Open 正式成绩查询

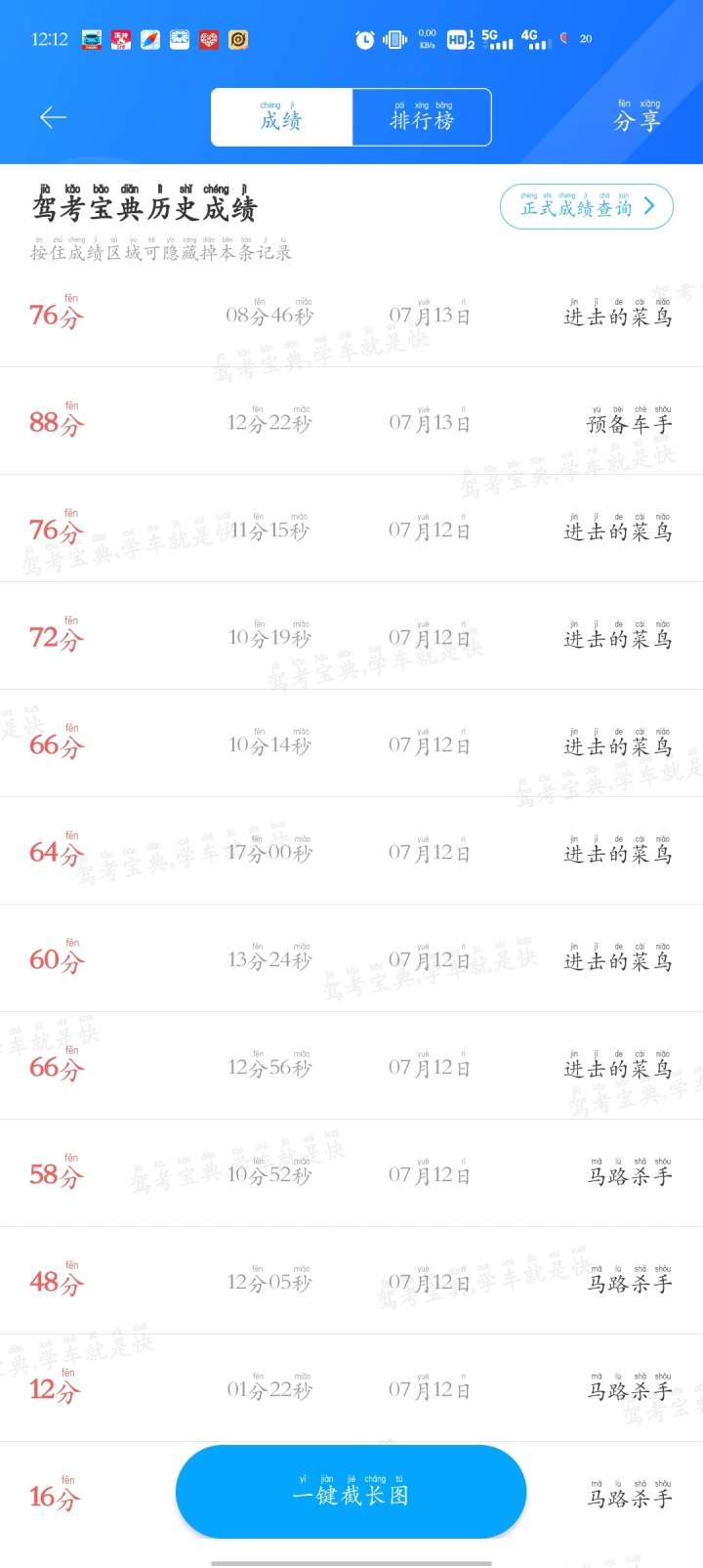pos(587,206)
